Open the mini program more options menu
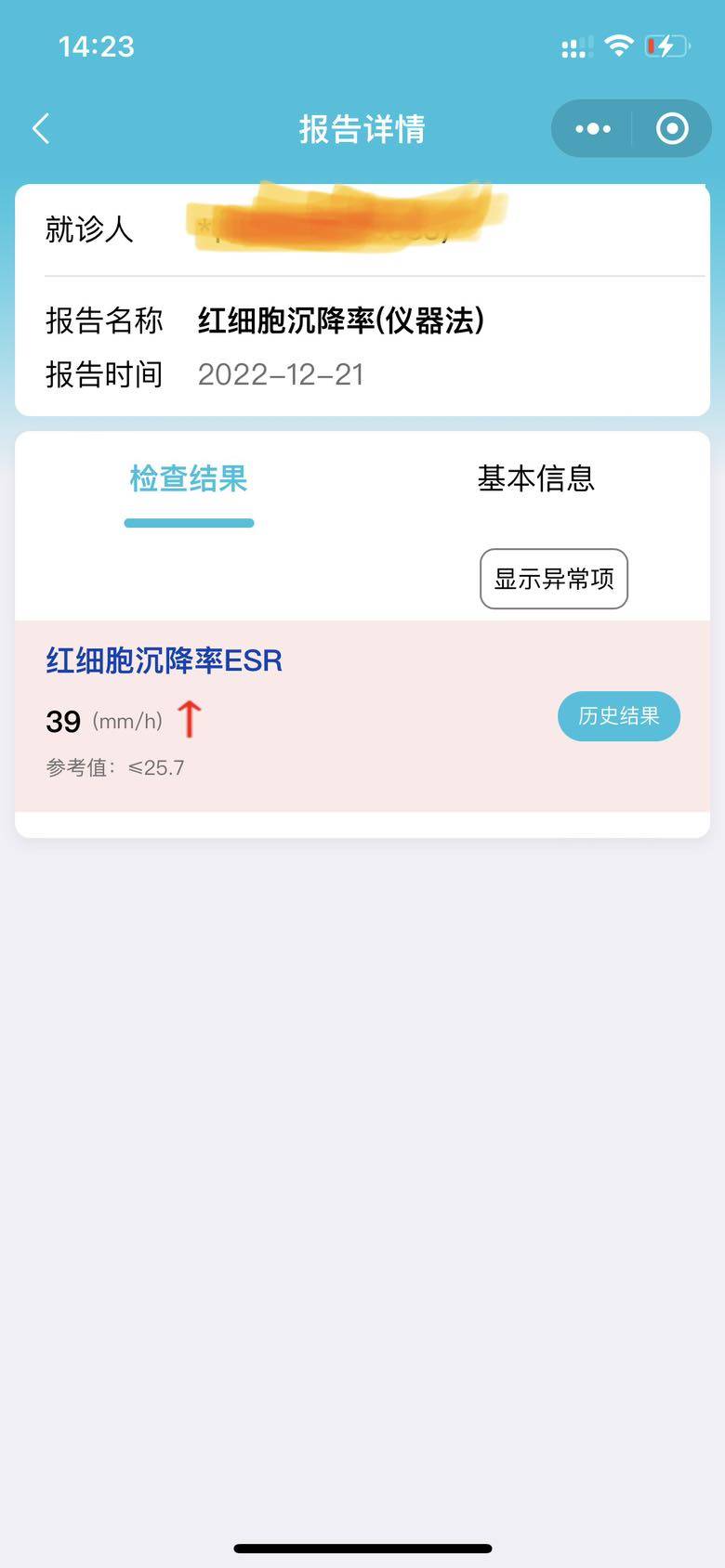The image size is (725, 1568). 593,128
